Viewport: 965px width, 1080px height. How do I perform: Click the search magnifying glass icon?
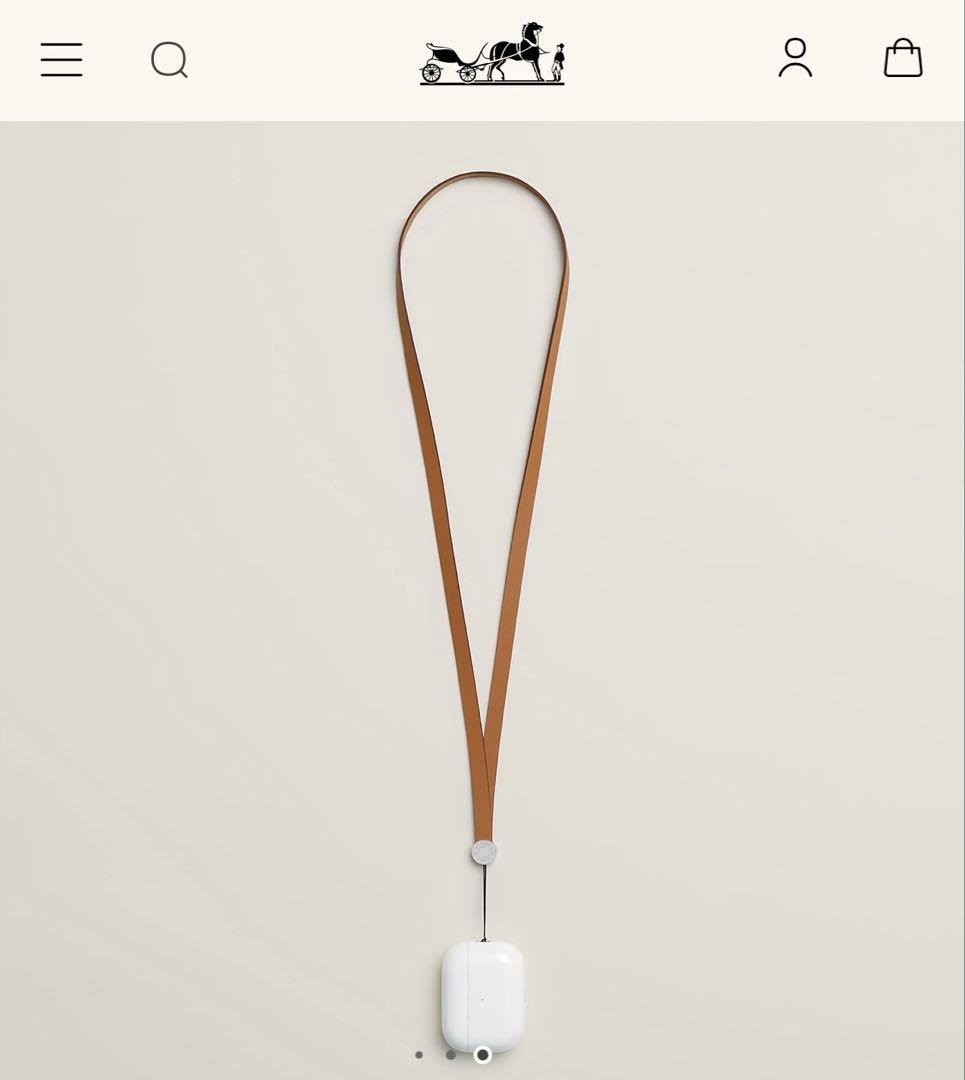pos(170,60)
